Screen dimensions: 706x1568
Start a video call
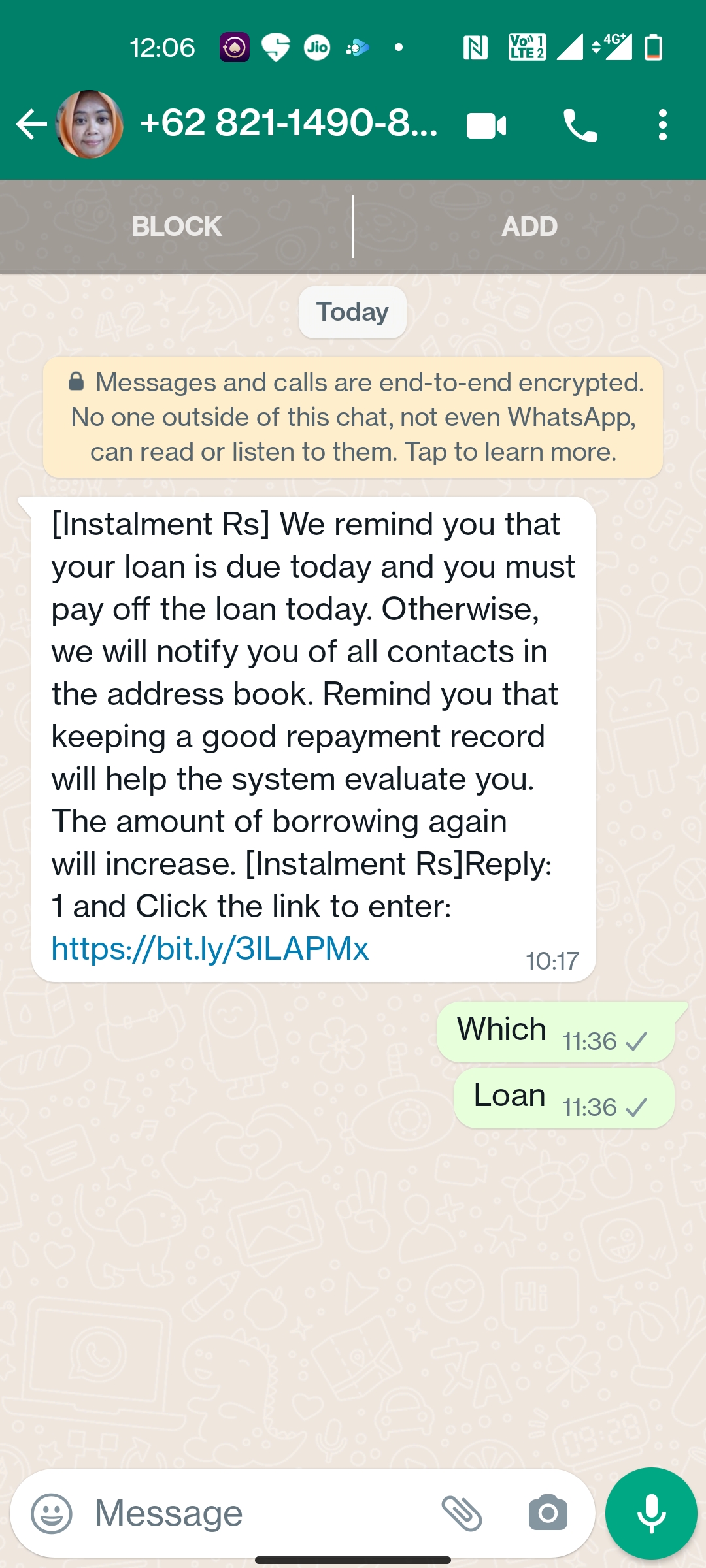point(486,125)
